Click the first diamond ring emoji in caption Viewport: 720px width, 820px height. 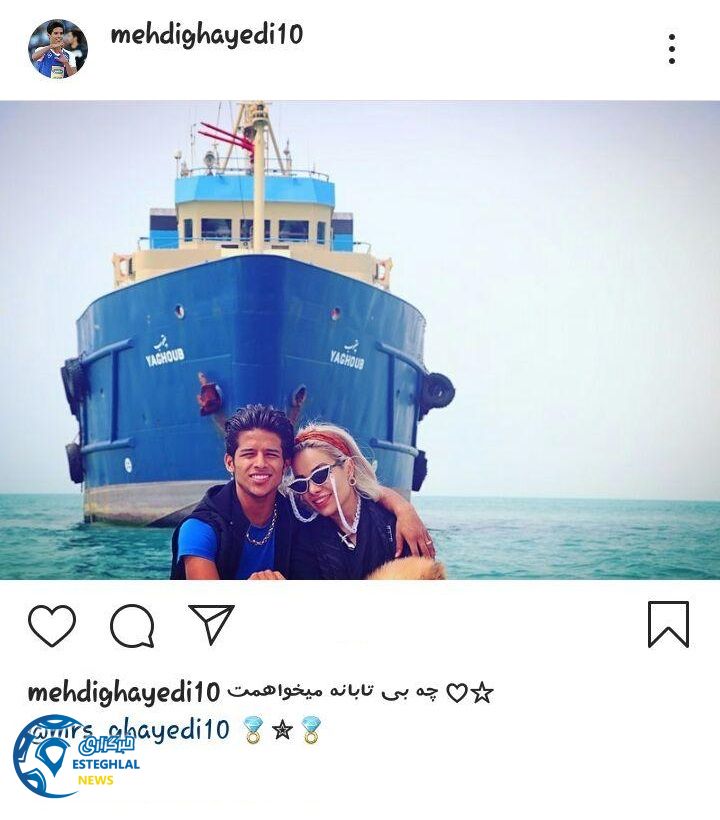pyautogui.click(x=252, y=732)
